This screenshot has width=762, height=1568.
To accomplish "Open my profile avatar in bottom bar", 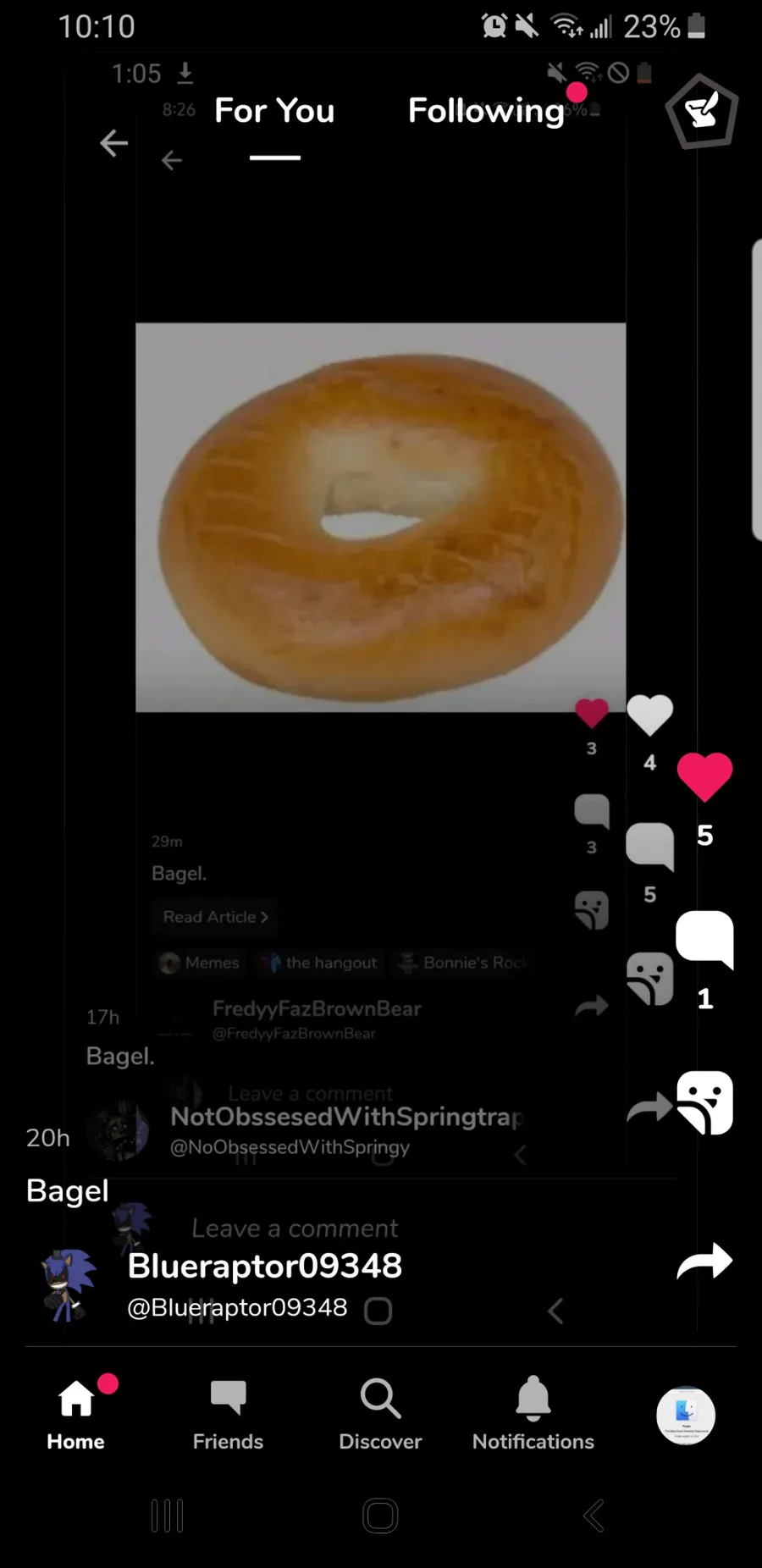I will coord(686,1415).
